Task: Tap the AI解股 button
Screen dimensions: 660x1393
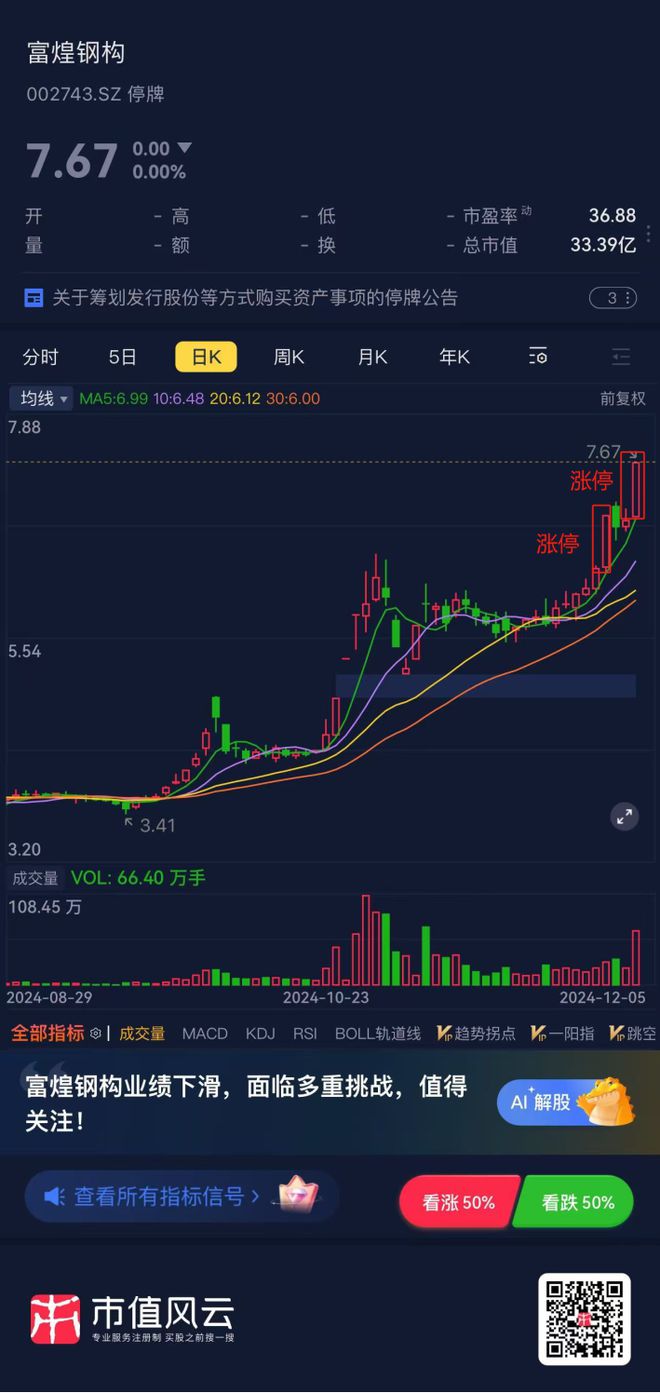Action: click(x=567, y=1101)
